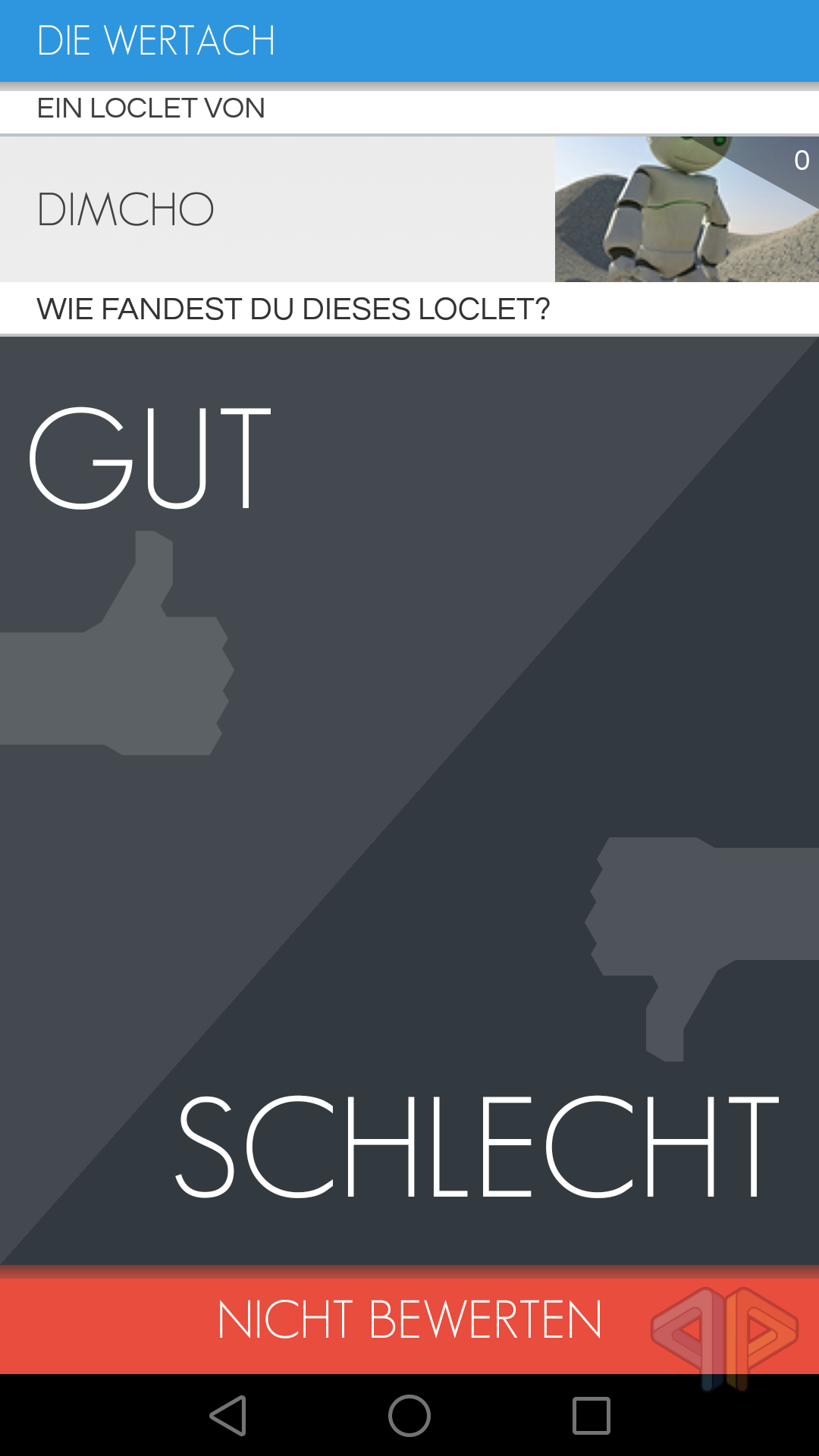The height and width of the screenshot is (1456, 819).
Task: Go back using system back button
Action: point(228,1415)
